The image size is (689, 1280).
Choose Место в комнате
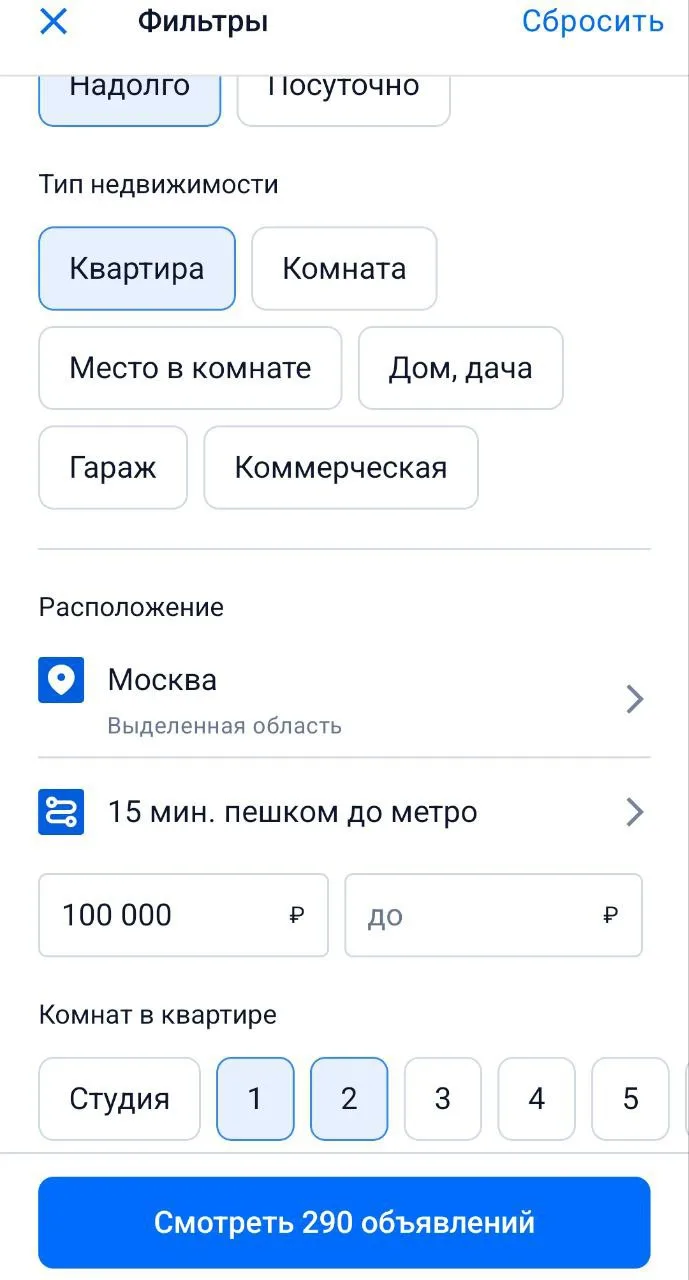pyautogui.click(x=190, y=368)
